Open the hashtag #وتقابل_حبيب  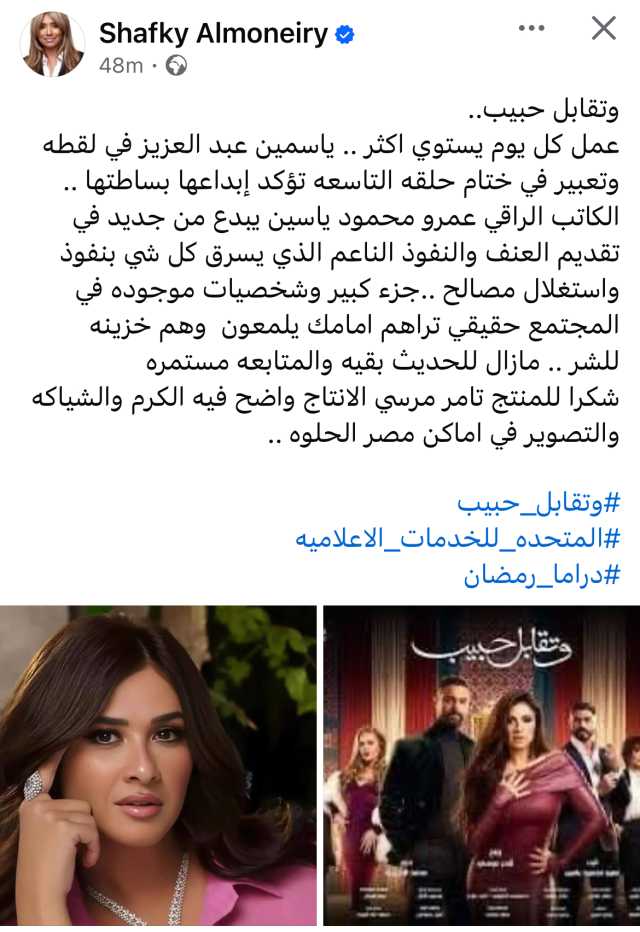[540, 502]
